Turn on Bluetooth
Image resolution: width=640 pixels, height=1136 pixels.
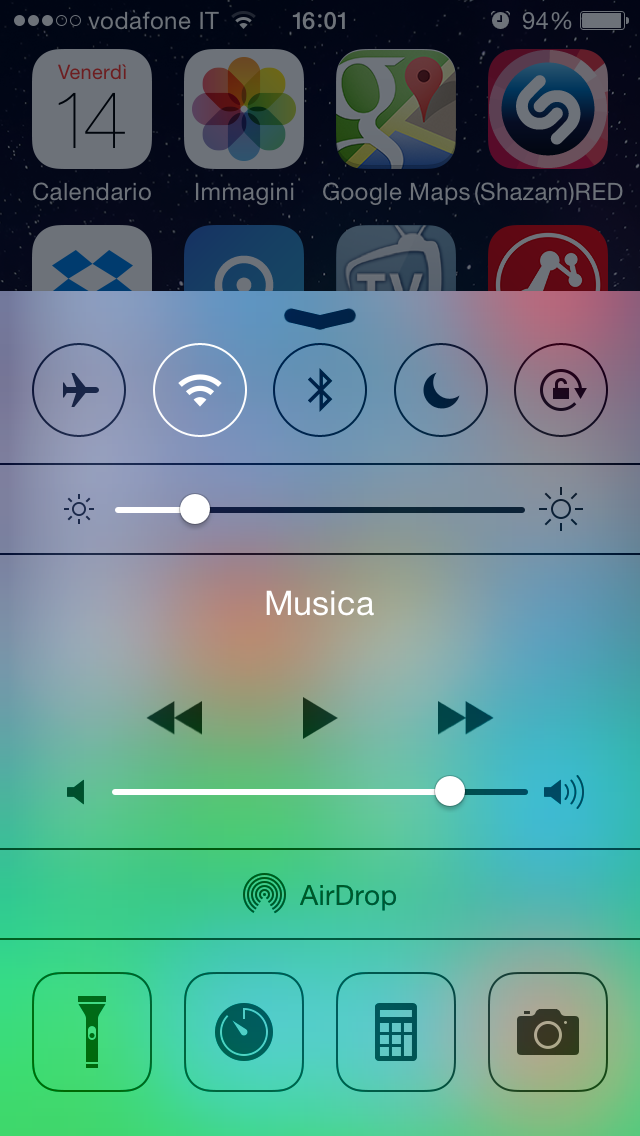pyautogui.click(x=320, y=390)
